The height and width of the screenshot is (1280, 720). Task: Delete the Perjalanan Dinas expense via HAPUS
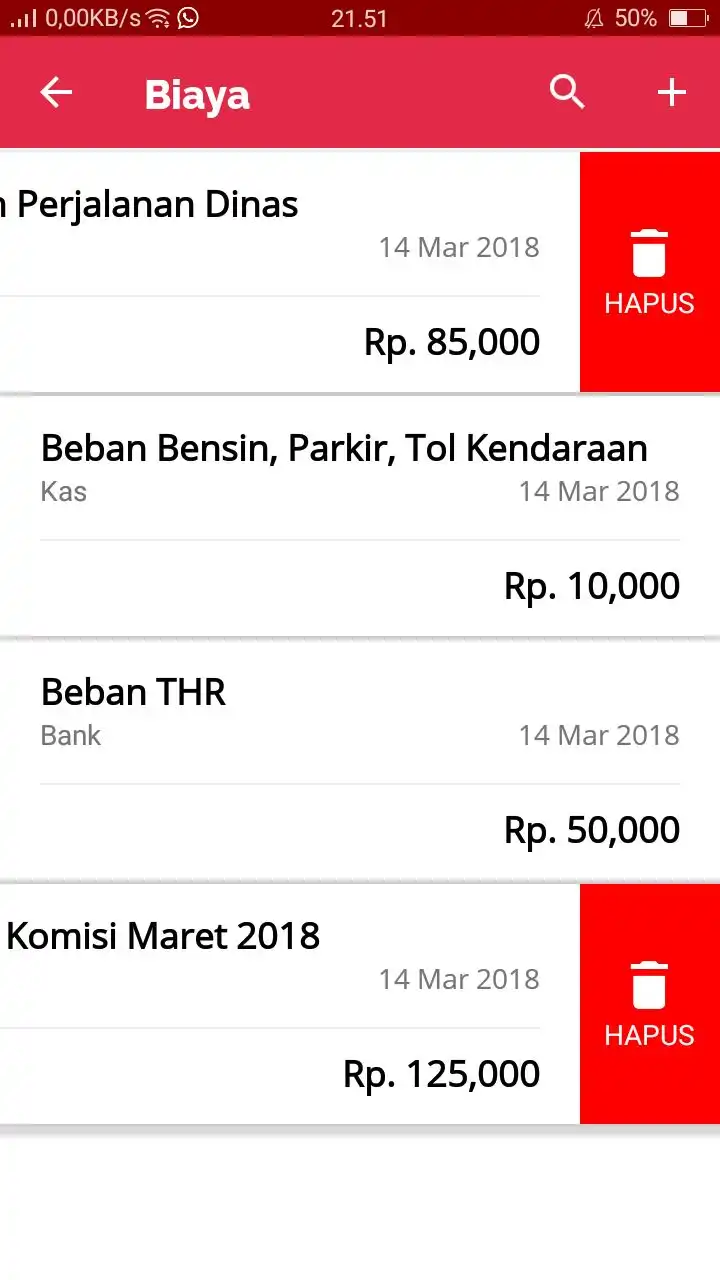(650, 272)
